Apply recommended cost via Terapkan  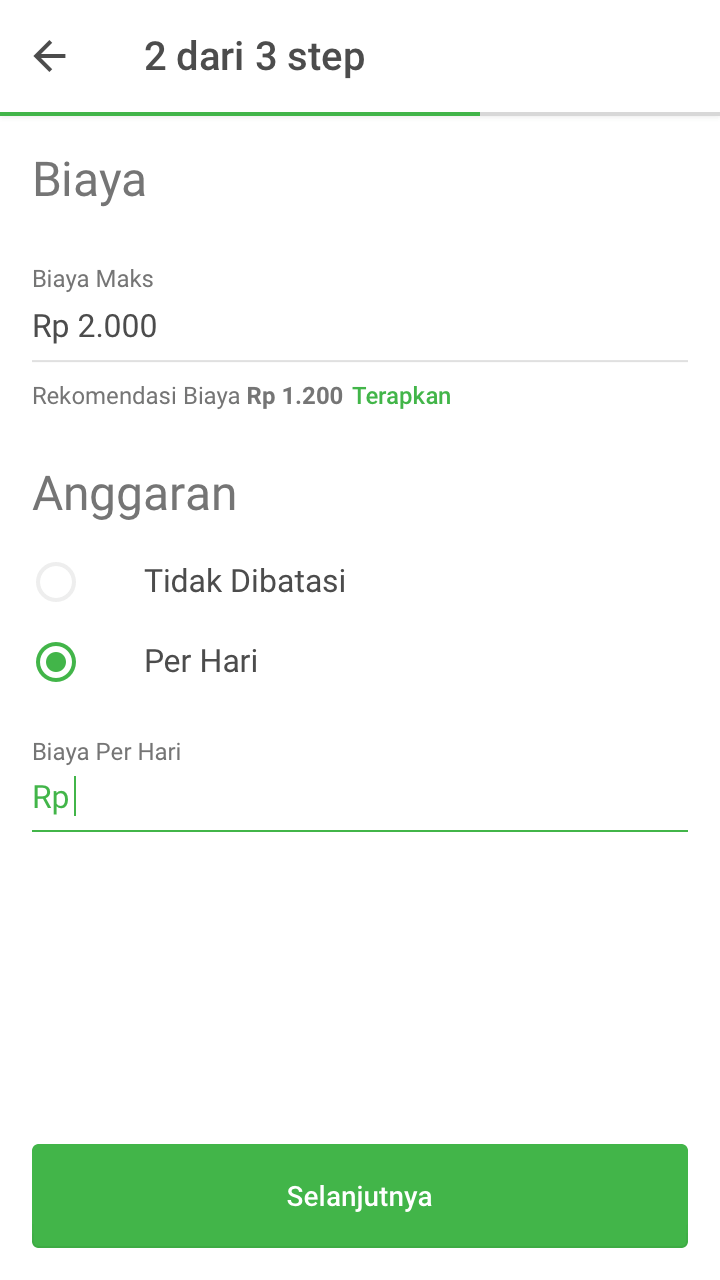401,396
